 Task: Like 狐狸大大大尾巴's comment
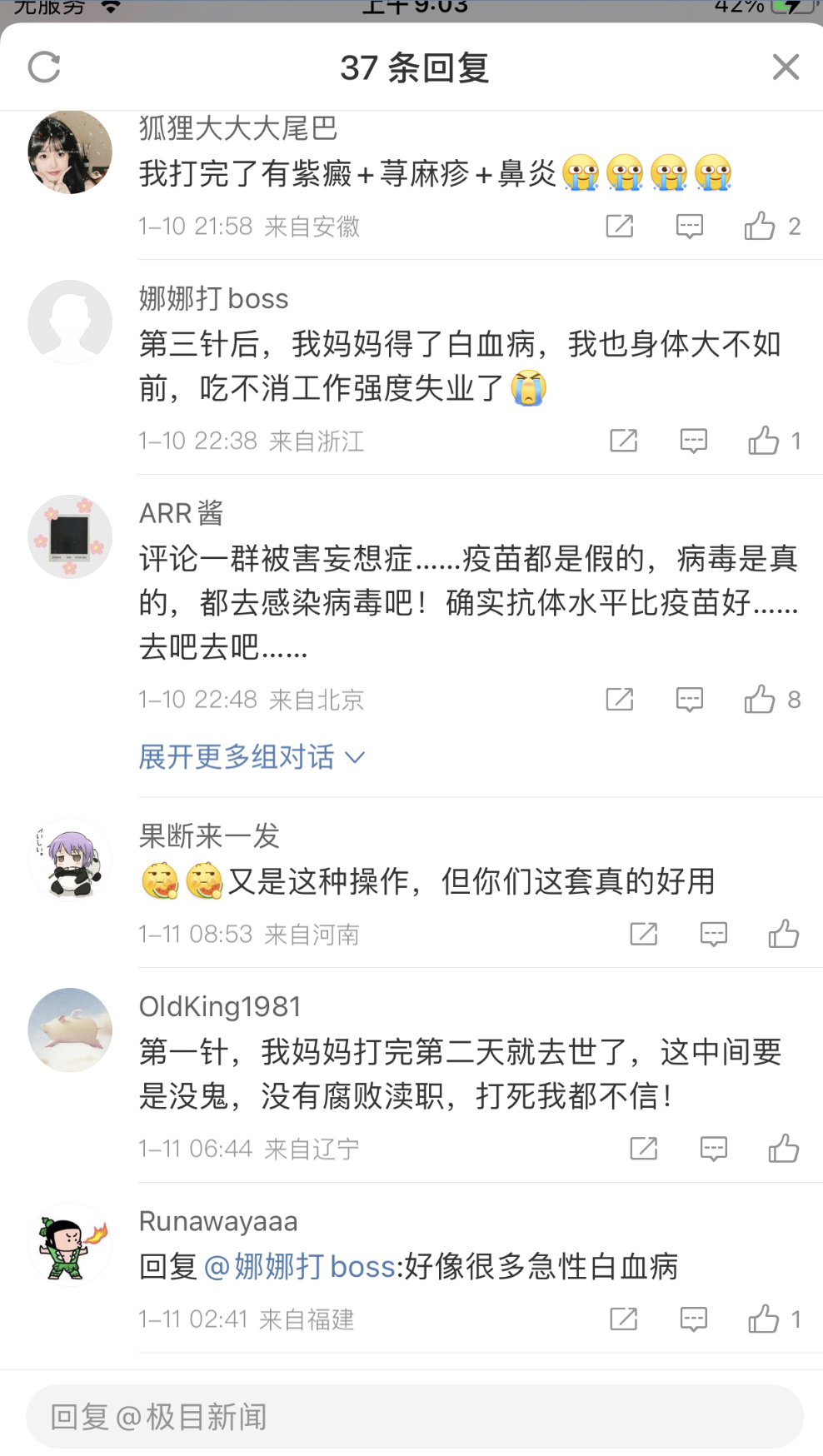[x=760, y=226]
